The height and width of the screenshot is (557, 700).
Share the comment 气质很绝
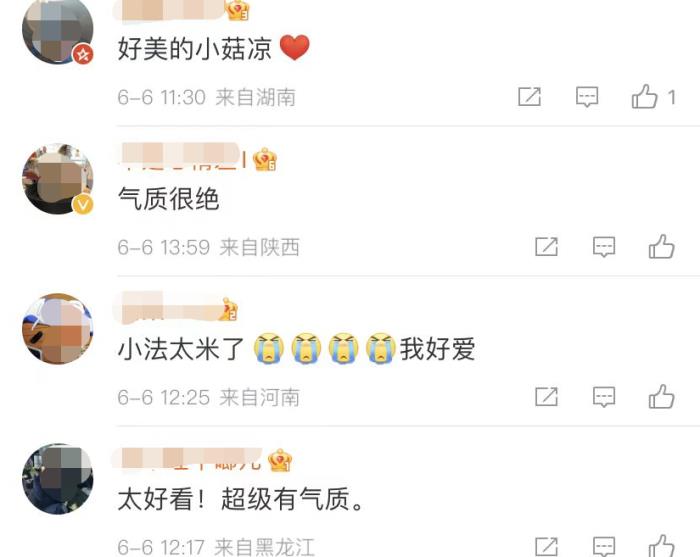(546, 247)
